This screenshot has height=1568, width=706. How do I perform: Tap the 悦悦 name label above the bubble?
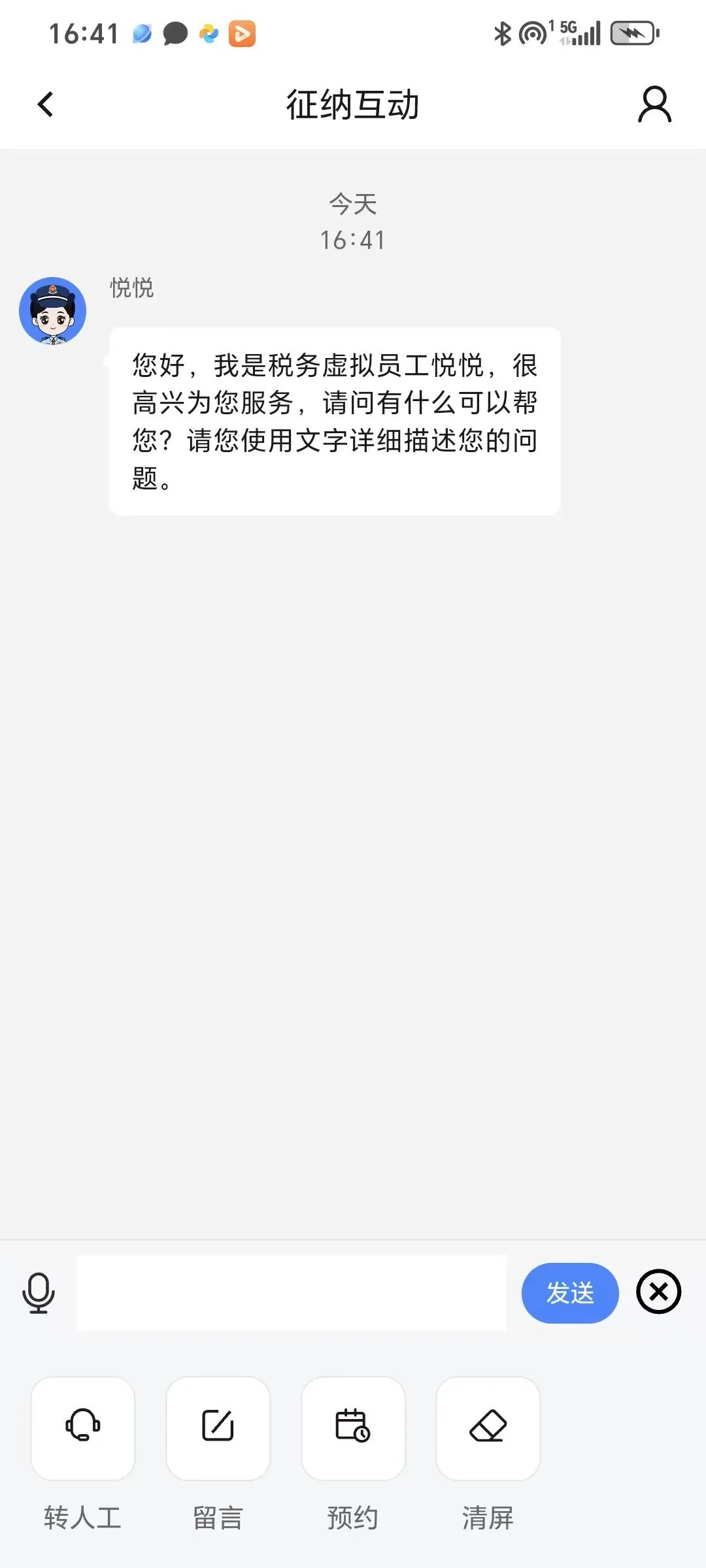point(131,289)
